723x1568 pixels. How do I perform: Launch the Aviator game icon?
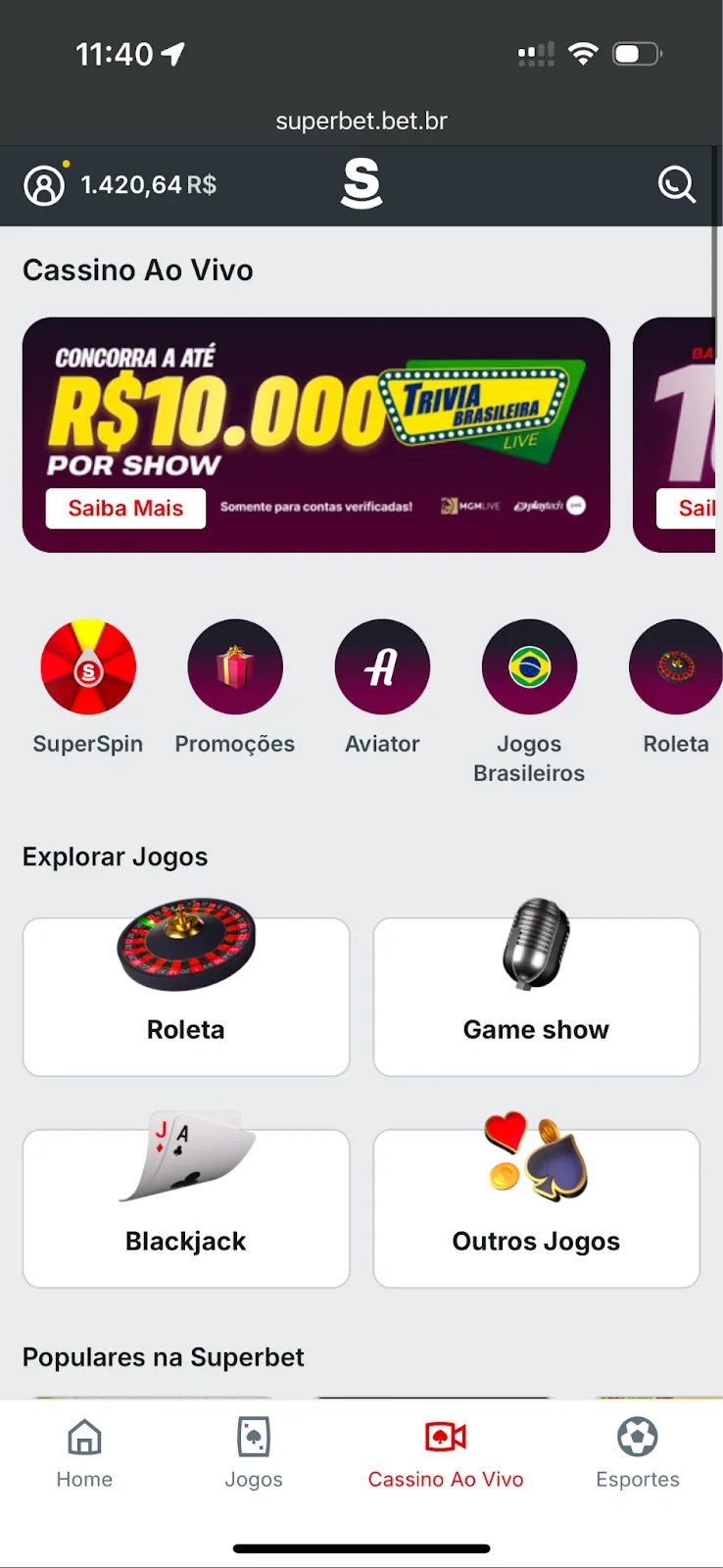382,665
